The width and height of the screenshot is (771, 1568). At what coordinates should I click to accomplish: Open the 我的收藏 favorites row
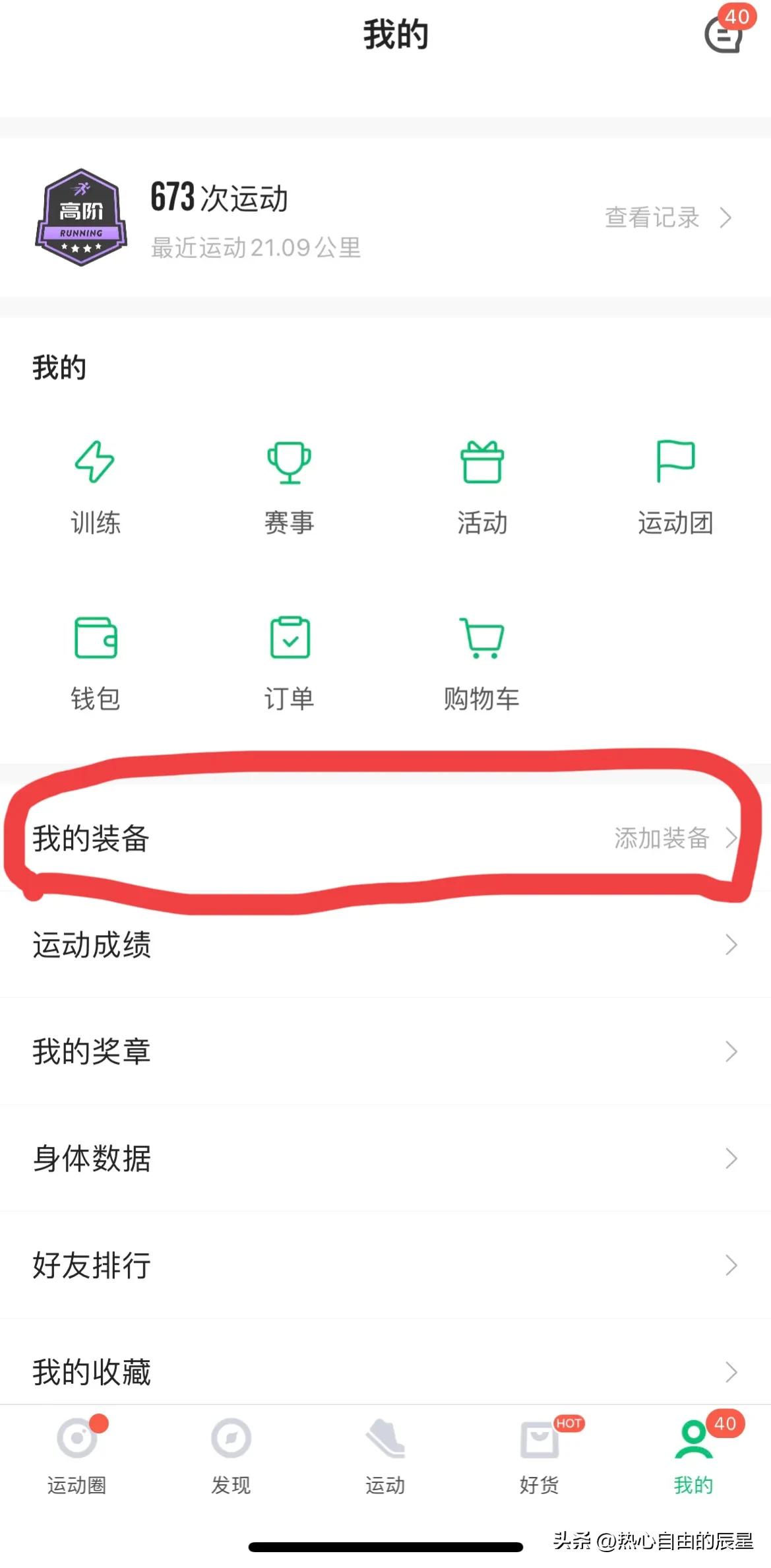tap(385, 1373)
